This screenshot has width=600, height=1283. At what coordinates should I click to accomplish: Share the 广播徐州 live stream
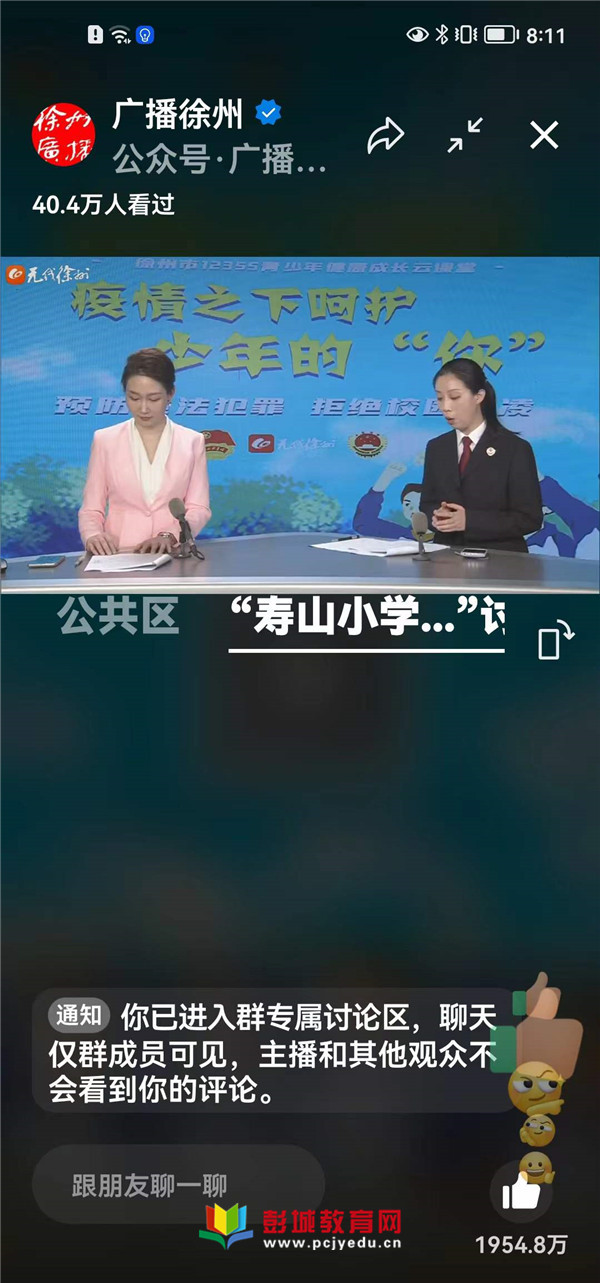pos(385,136)
